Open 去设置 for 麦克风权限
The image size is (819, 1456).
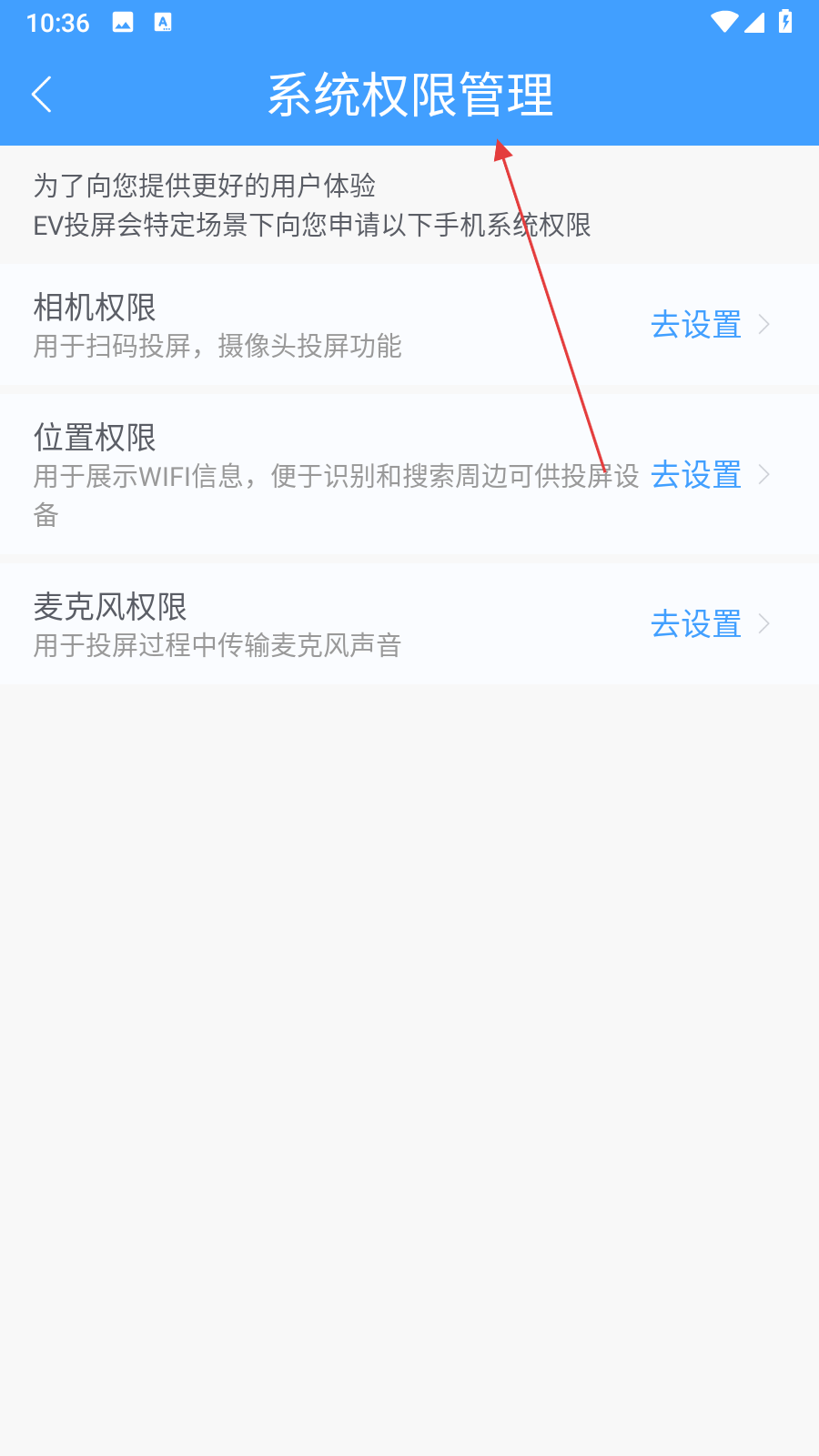pyautogui.click(x=708, y=624)
